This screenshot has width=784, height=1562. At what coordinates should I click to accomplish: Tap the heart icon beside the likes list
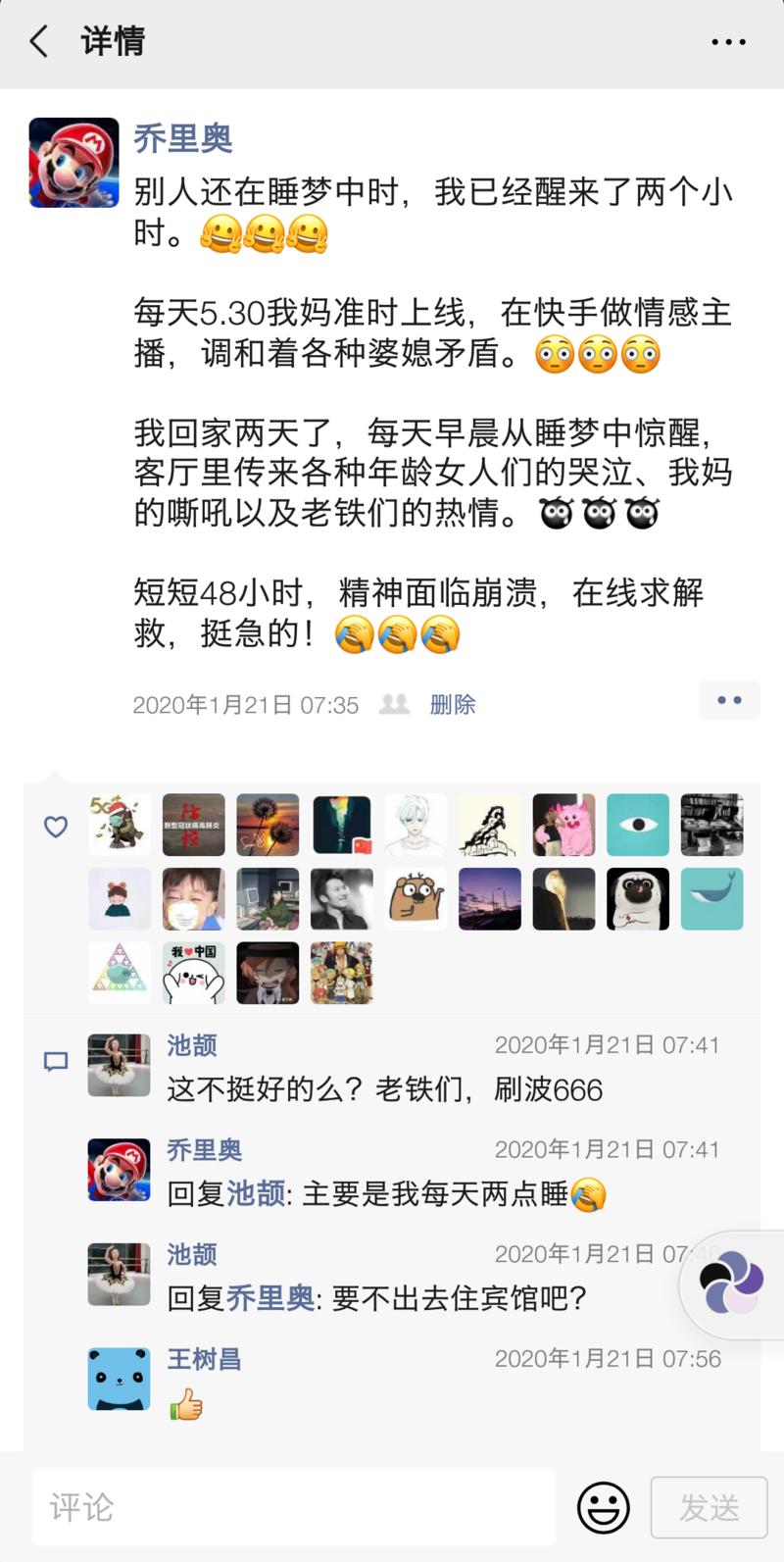click(x=56, y=827)
